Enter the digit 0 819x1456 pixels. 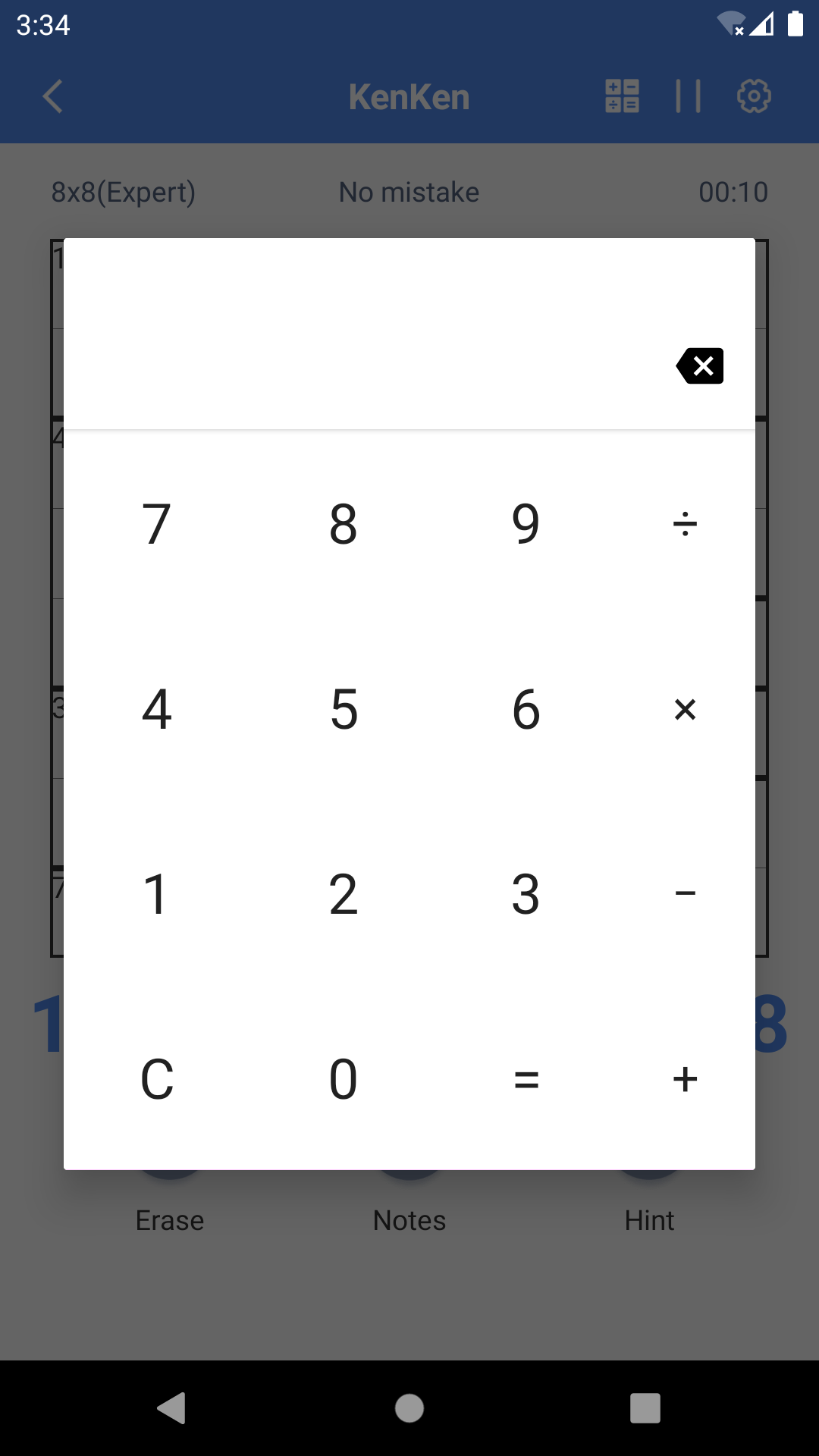343,1079
